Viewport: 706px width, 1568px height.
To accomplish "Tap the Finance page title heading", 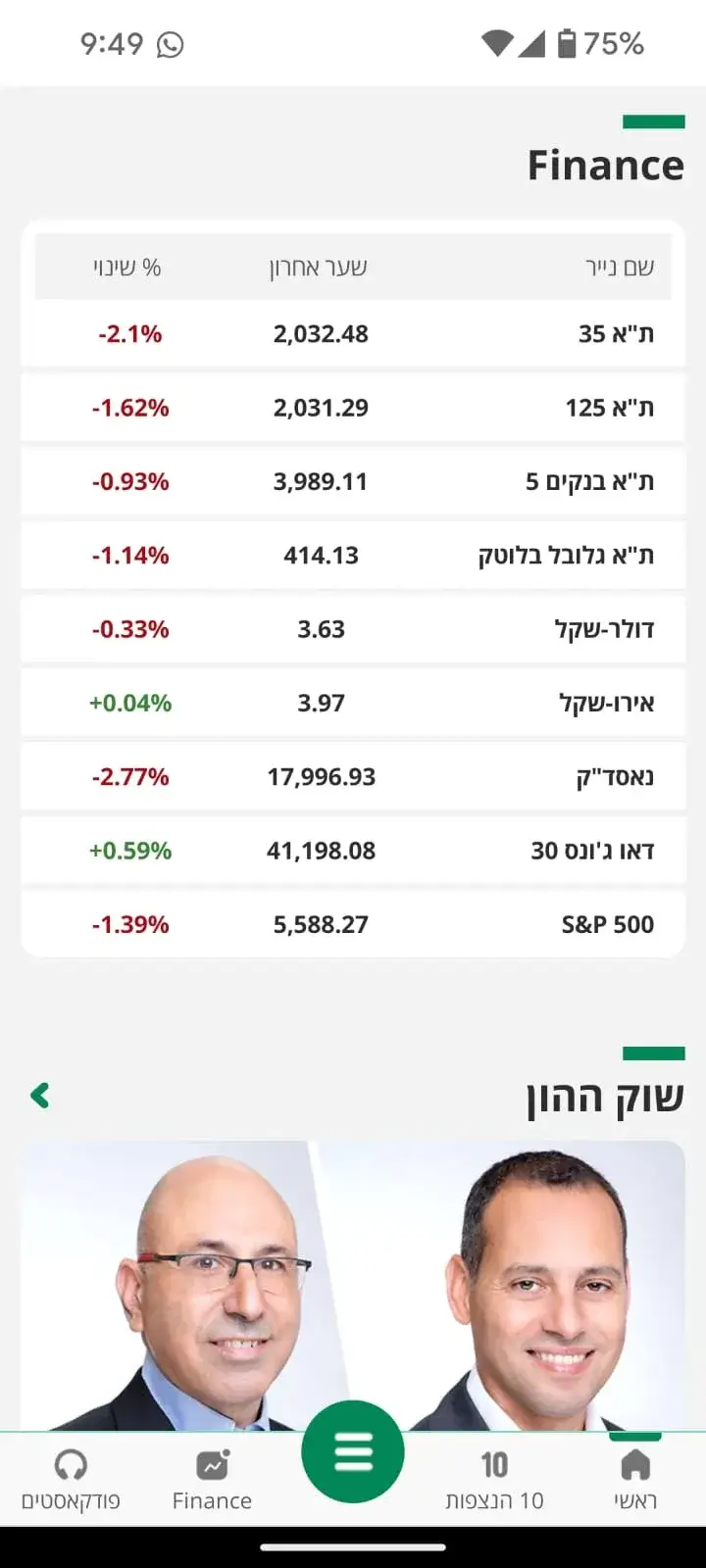I will click(605, 164).
